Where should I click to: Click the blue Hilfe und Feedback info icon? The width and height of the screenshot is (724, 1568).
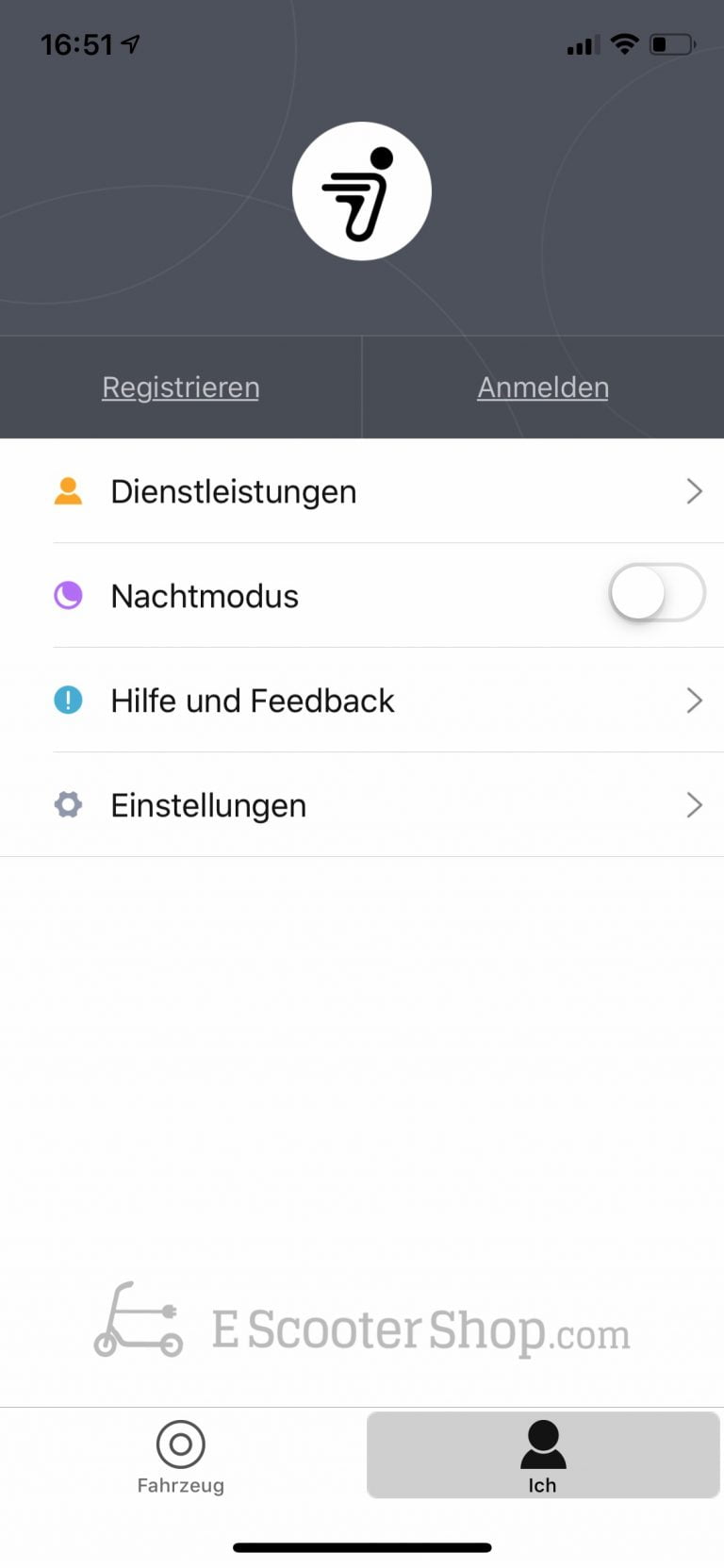tap(67, 701)
